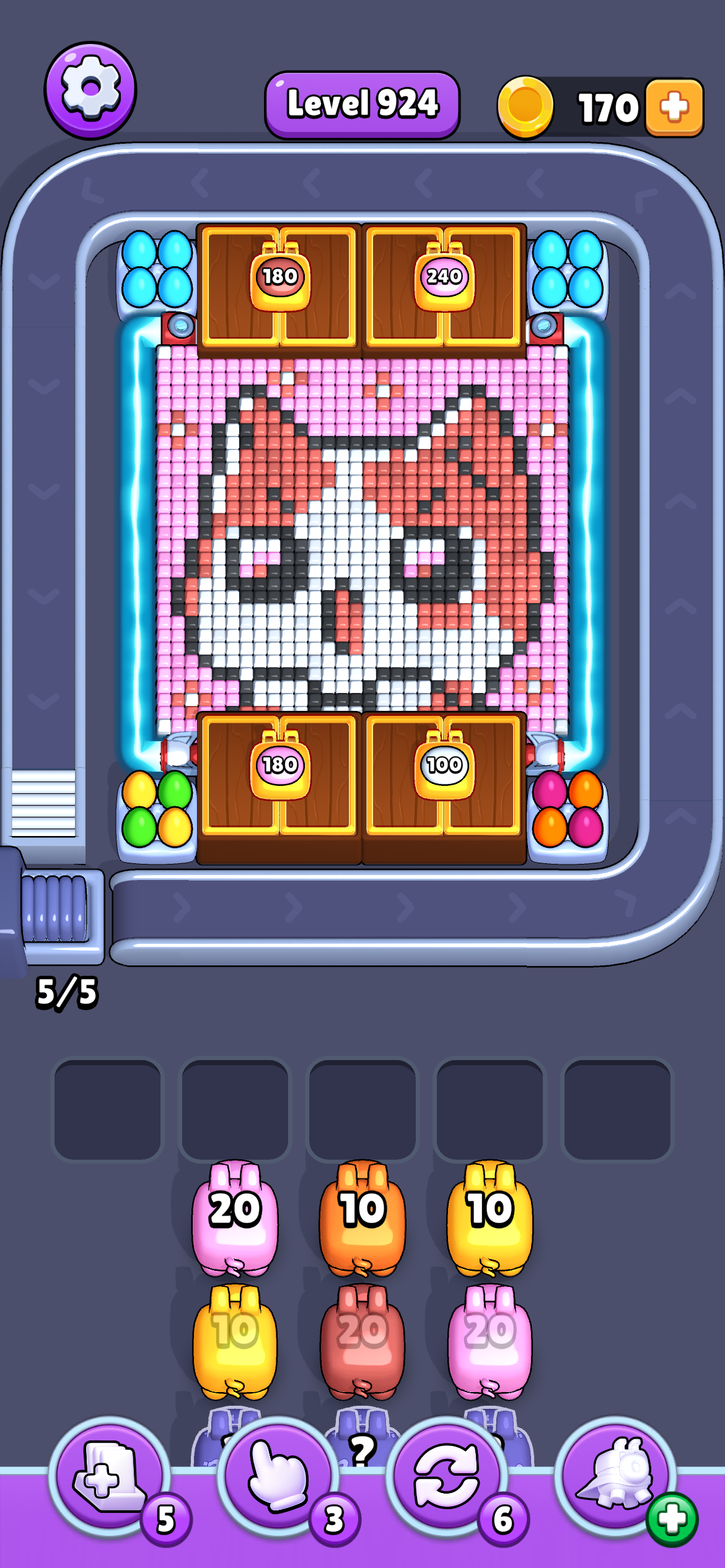Screen dimensions: 725x1568
Task: Launch the pink 20 shooter
Action: pos(235,1217)
